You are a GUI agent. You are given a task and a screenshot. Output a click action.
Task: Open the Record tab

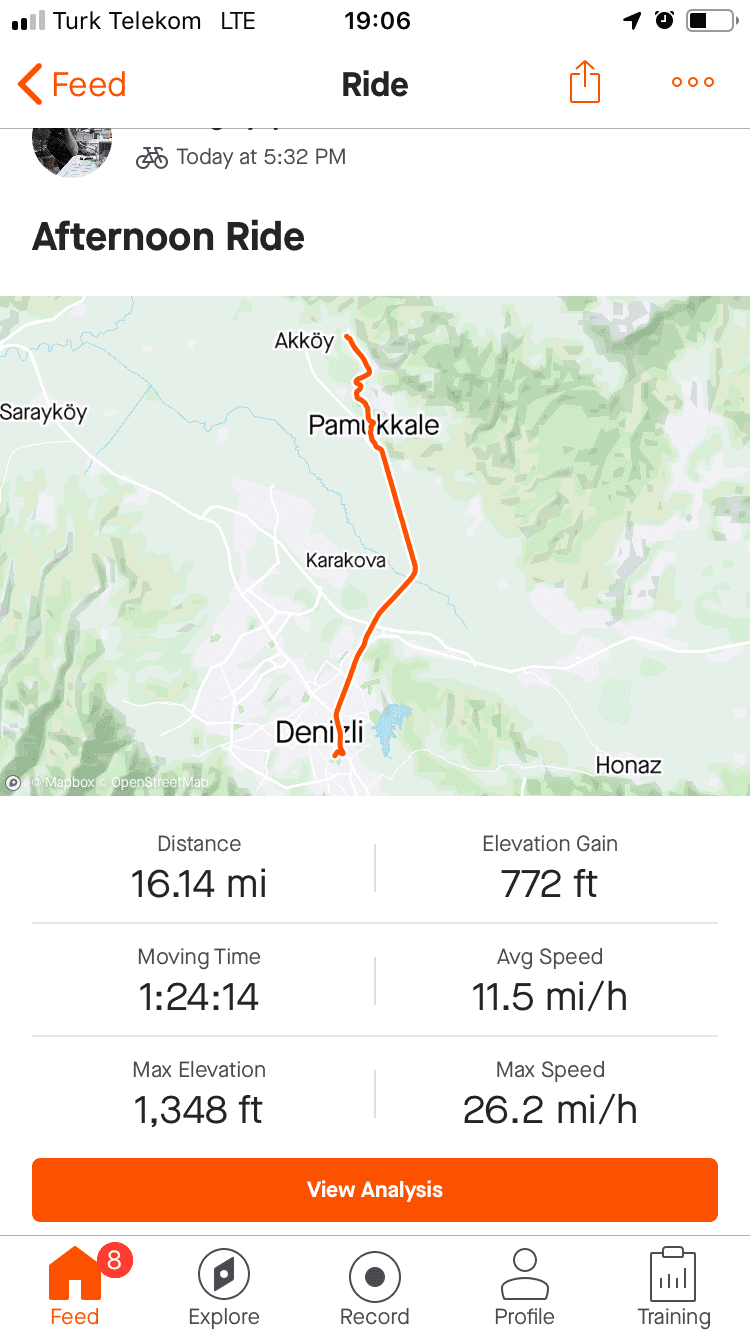pos(375,1288)
